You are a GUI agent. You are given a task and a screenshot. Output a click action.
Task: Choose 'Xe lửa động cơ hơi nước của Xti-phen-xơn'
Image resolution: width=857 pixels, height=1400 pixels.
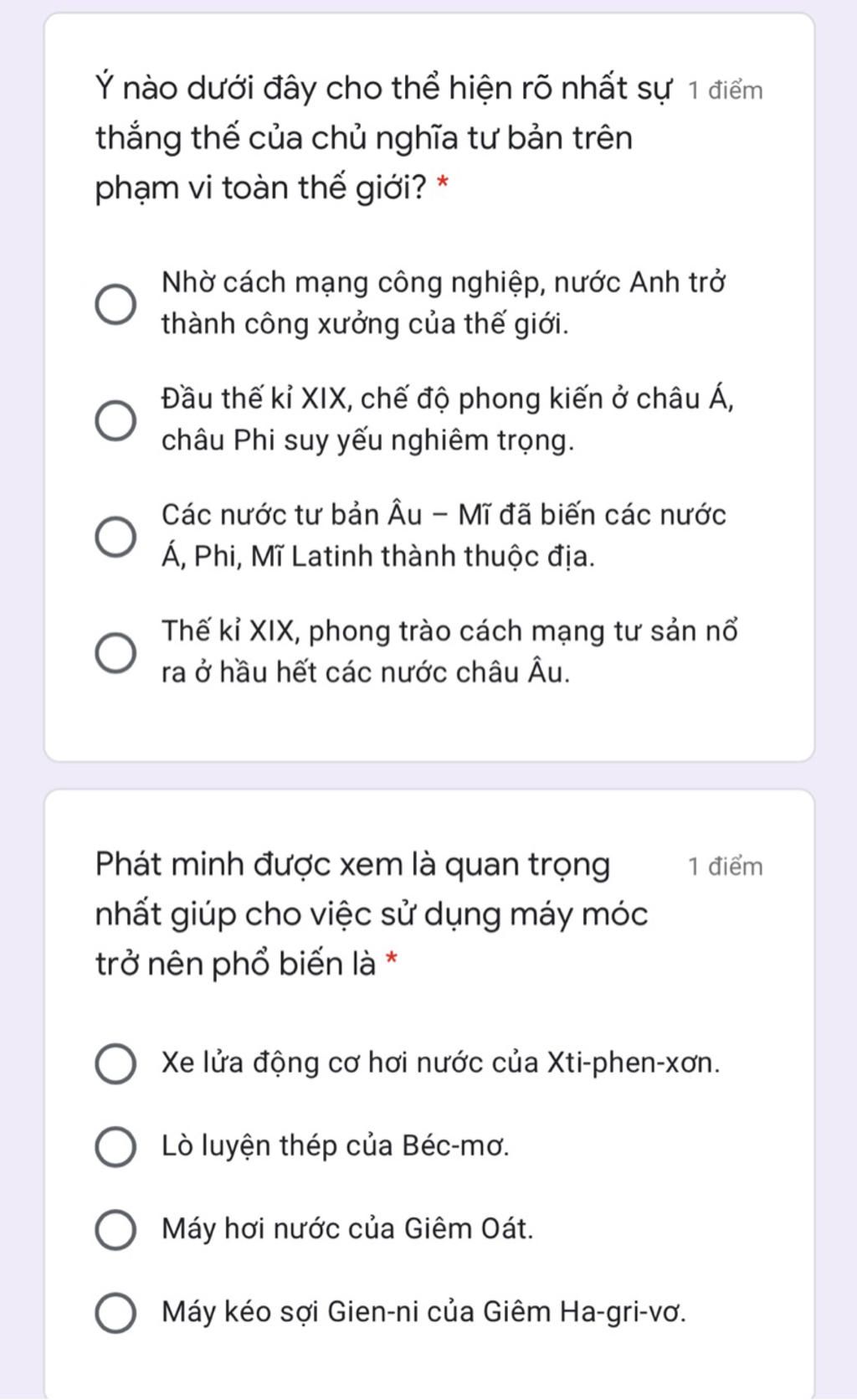tap(115, 1064)
